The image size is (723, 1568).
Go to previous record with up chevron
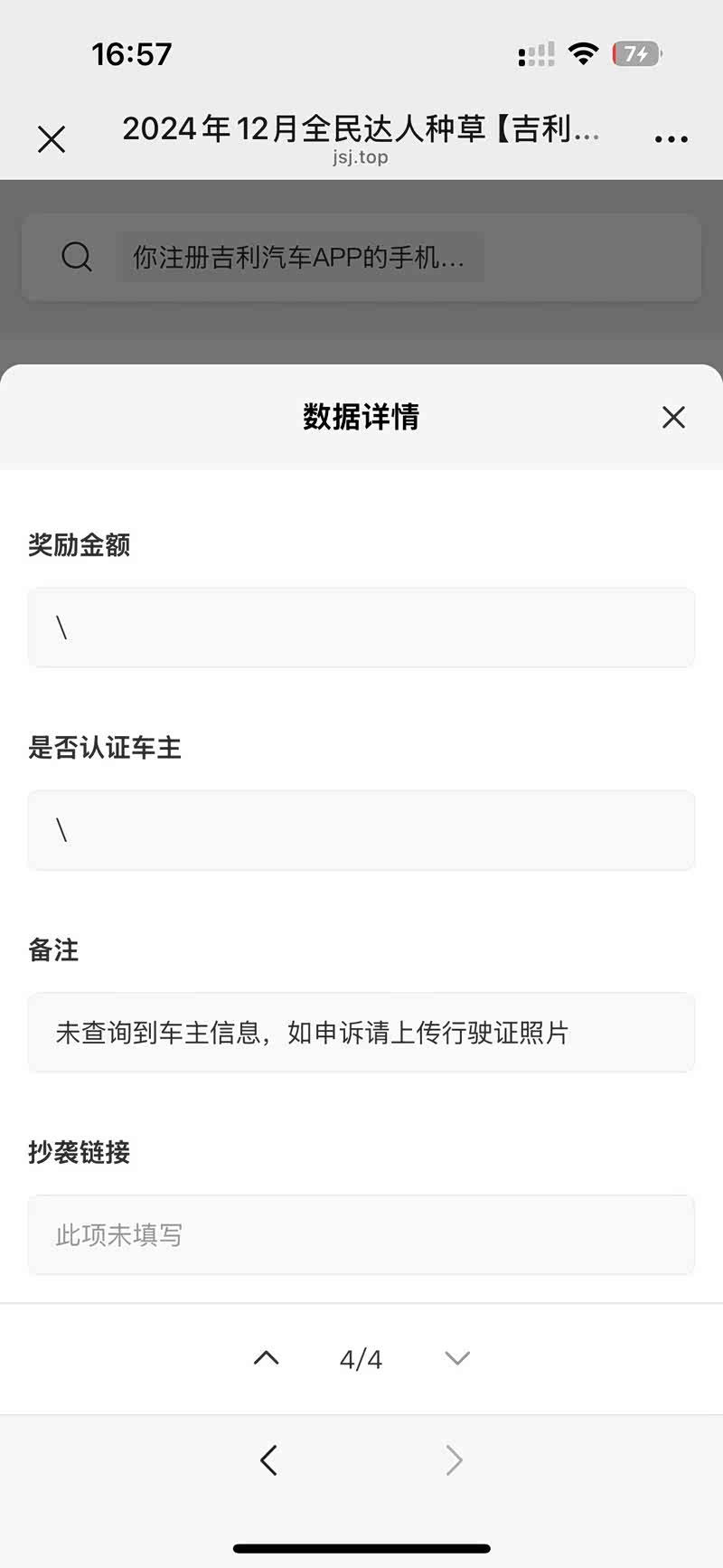coord(267,1358)
